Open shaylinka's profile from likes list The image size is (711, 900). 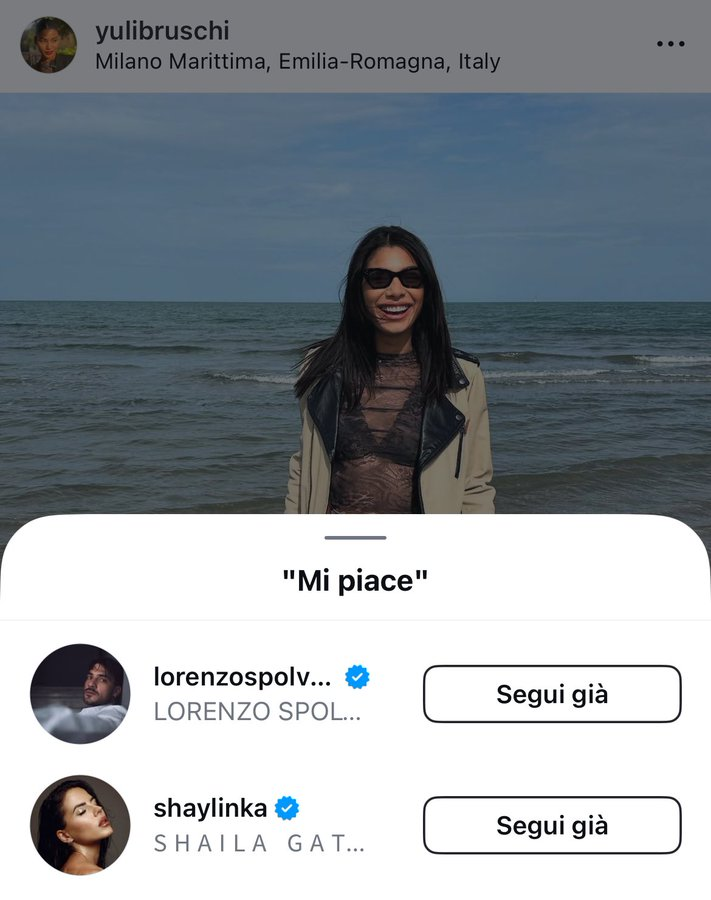click(210, 808)
